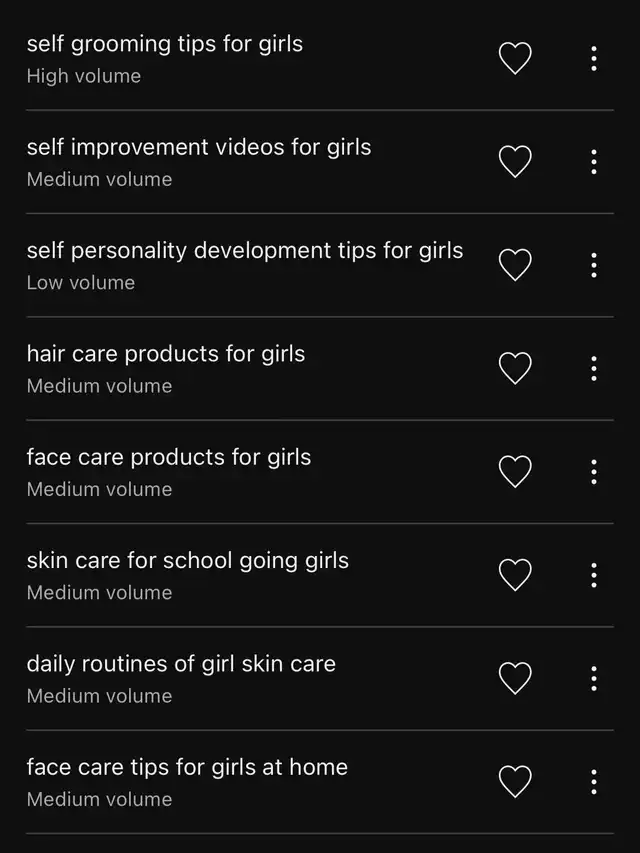Viewport: 640px width, 853px height.
Task: Favorite 'face care products for girls'
Action: click(515, 471)
